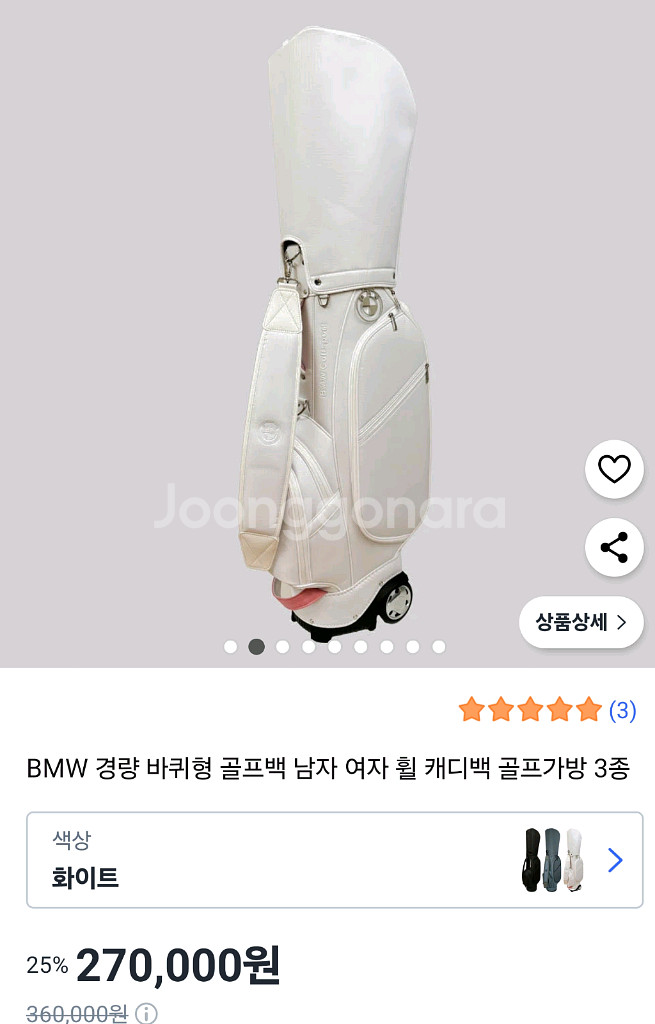Share this product listing

point(614,547)
